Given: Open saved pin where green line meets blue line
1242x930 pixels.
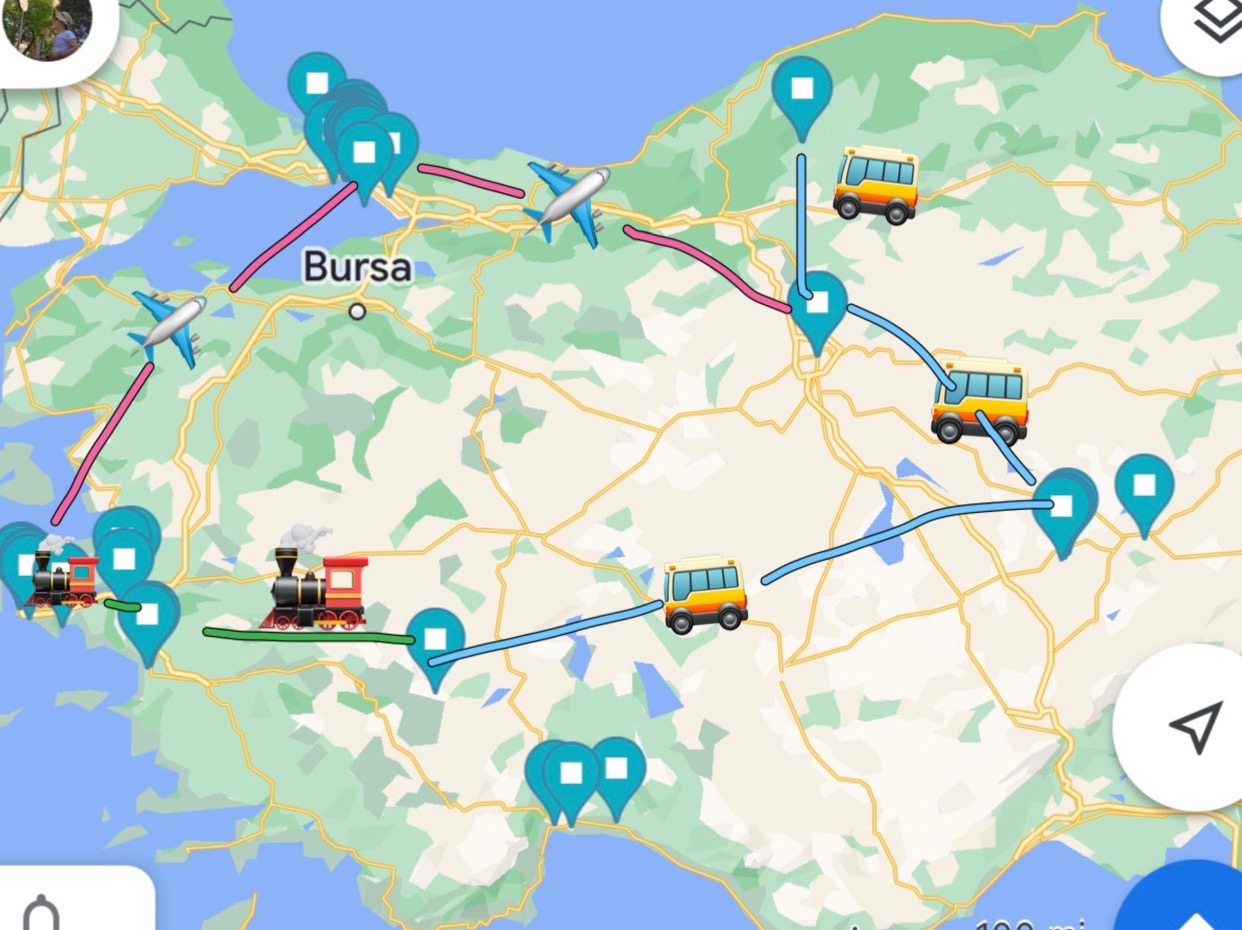Looking at the screenshot, I should 435,638.
